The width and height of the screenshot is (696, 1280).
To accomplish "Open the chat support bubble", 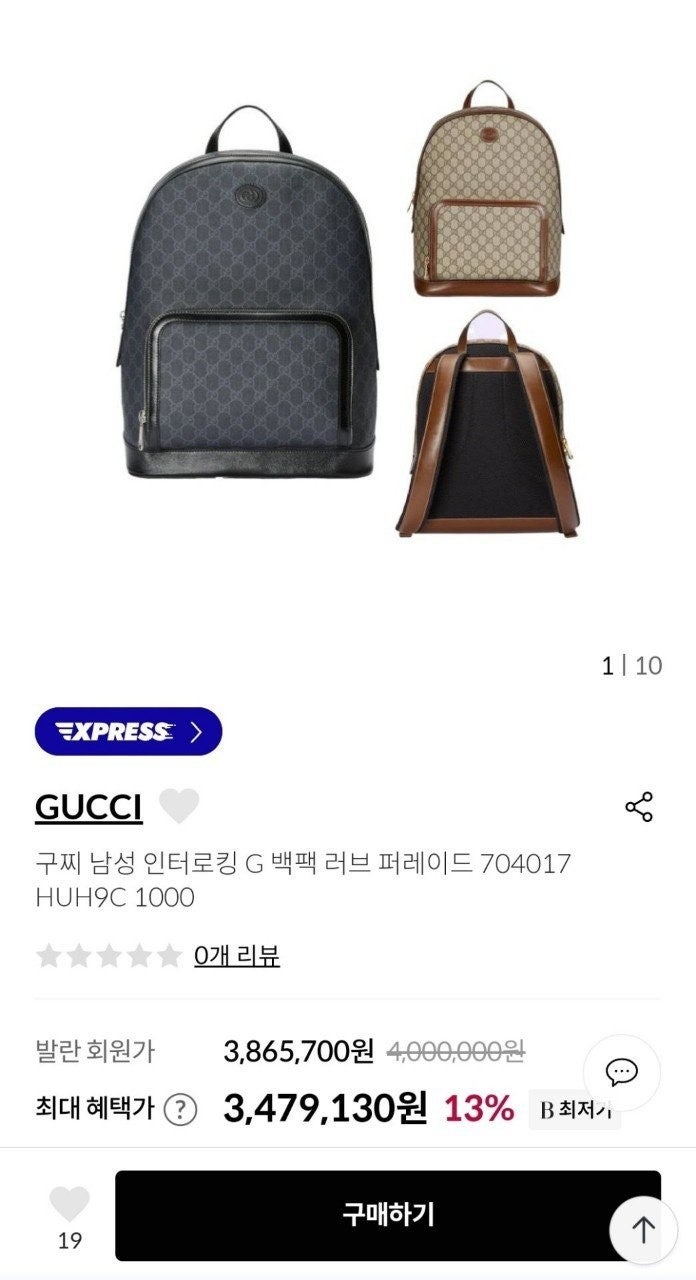I will [622, 1072].
